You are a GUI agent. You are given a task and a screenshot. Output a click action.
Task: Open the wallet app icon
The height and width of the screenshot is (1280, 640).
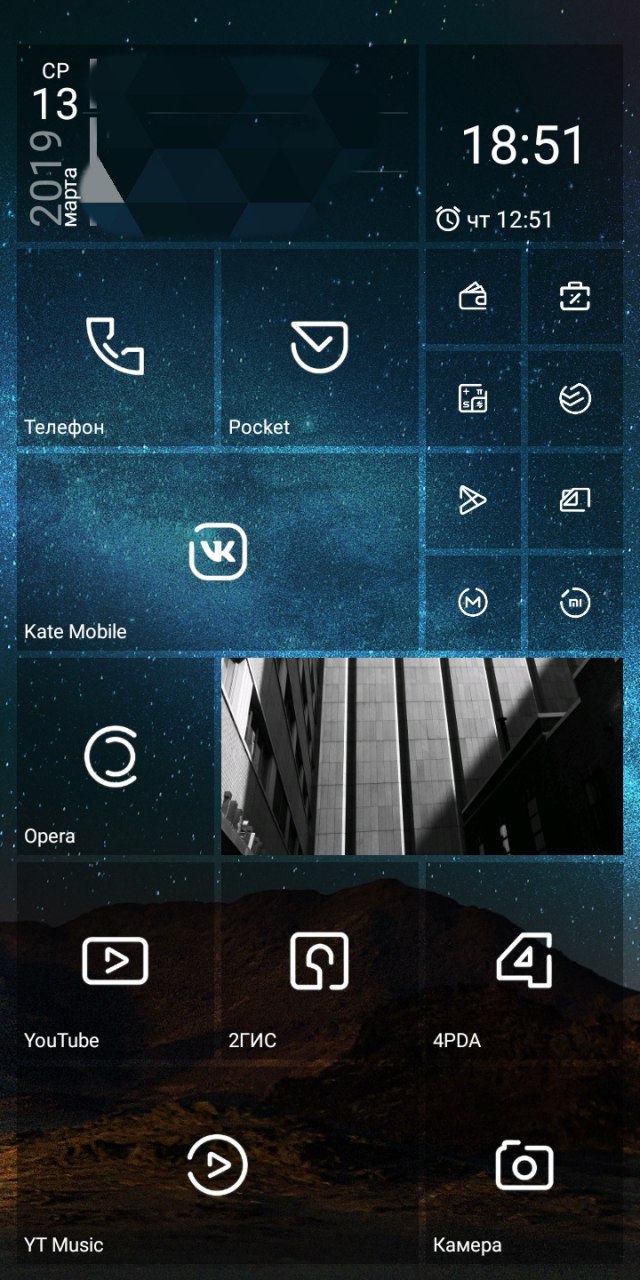tap(473, 296)
